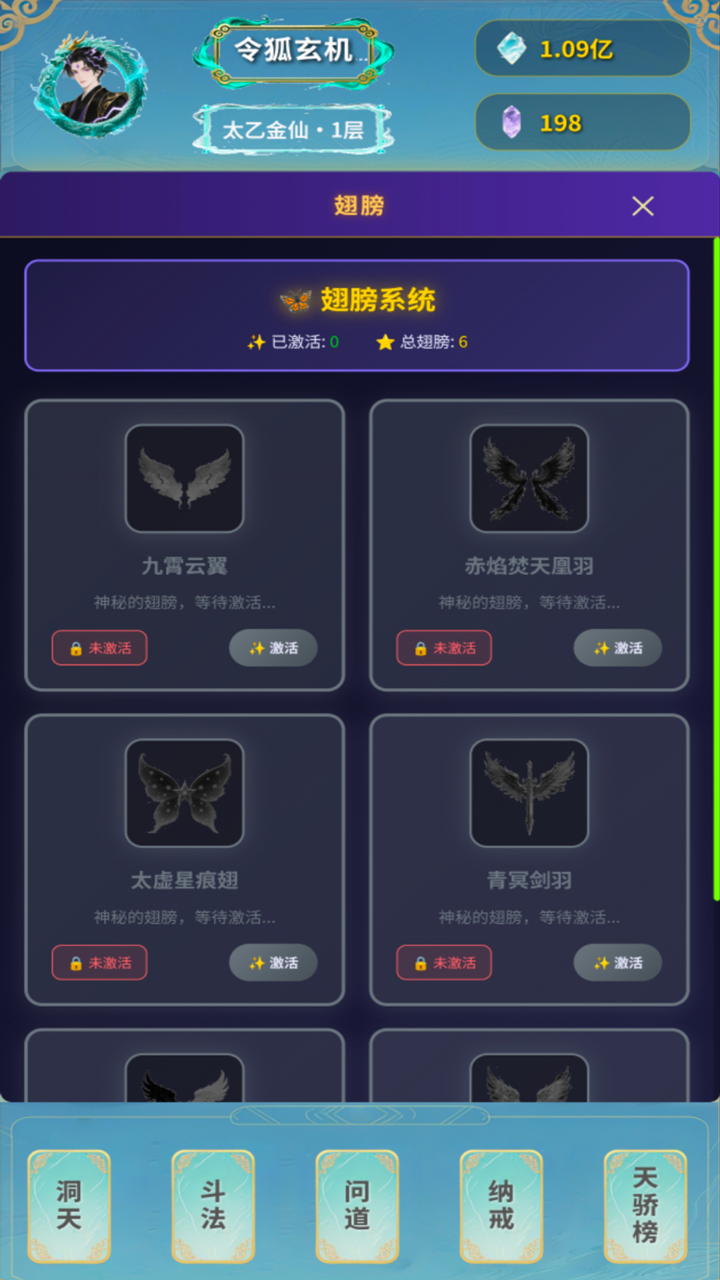This screenshot has height=1280, width=720.
Task: Click the blue crystal currency icon
Action: click(x=511, y=48)
